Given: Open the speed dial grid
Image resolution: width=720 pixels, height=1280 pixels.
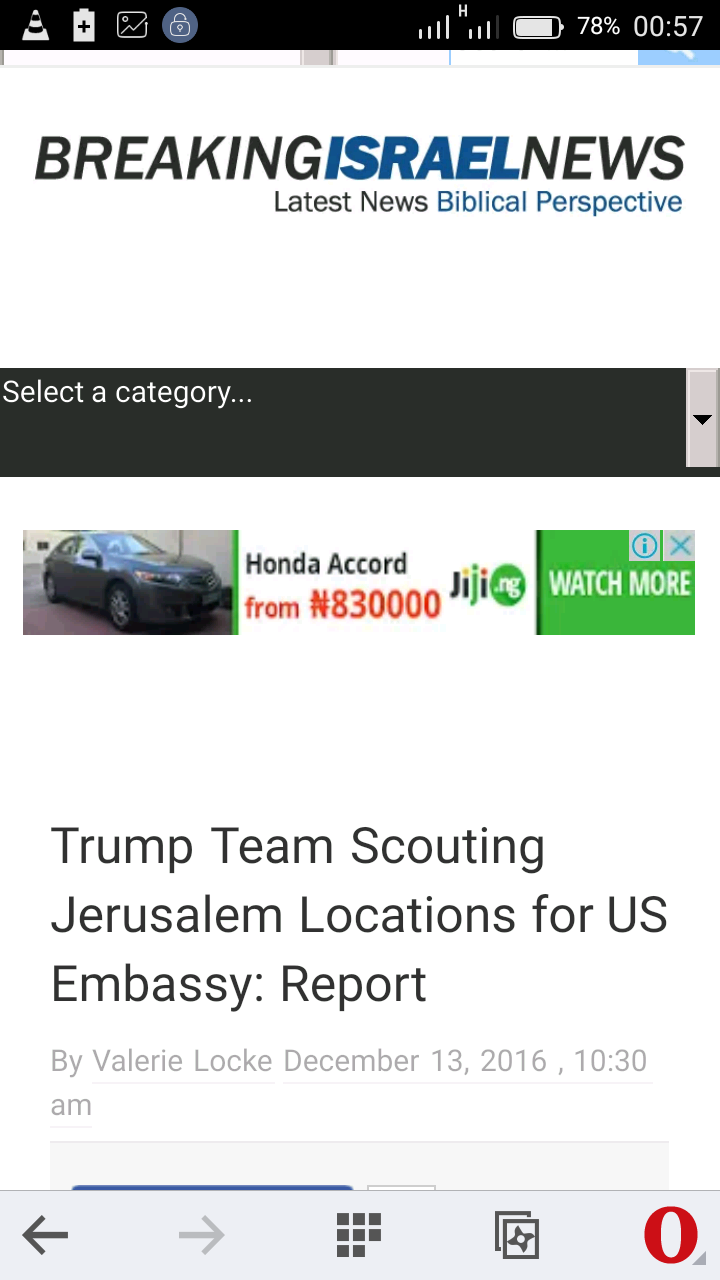Looking at the screenshot, I should point(358,1235).
